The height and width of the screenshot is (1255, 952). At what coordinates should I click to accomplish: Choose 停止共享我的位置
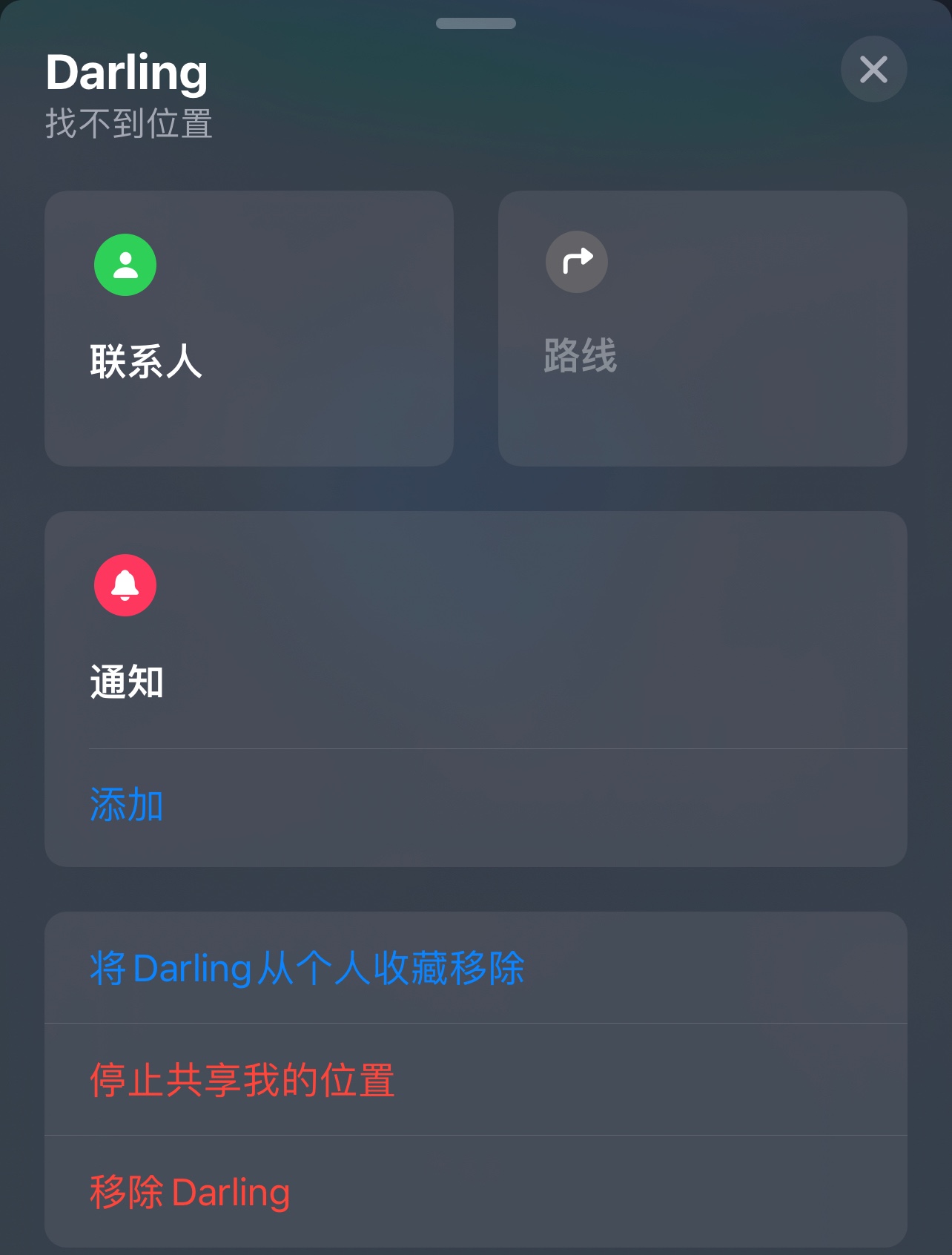pos(242,1080)
